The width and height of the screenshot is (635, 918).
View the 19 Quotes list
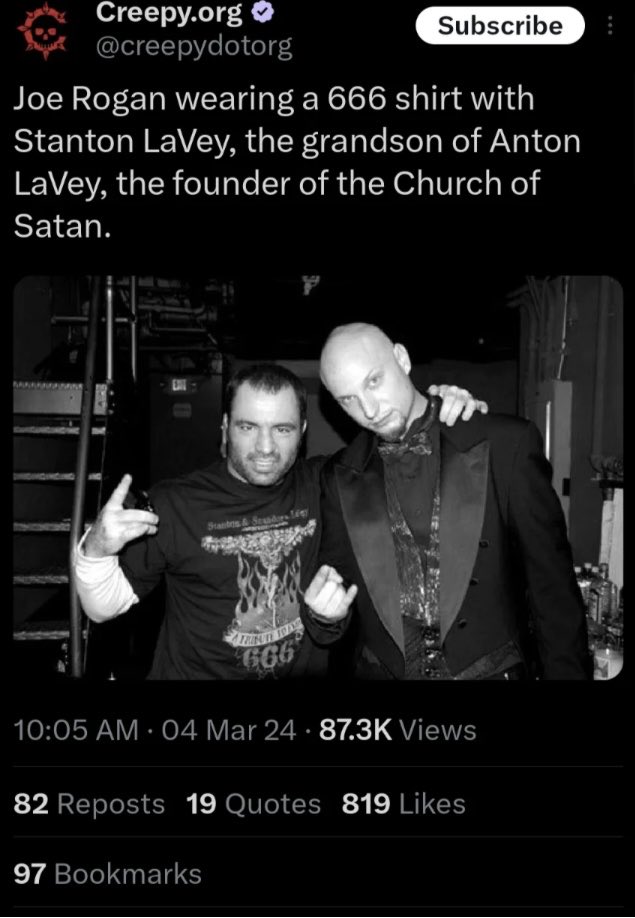(x=254, y=803)
